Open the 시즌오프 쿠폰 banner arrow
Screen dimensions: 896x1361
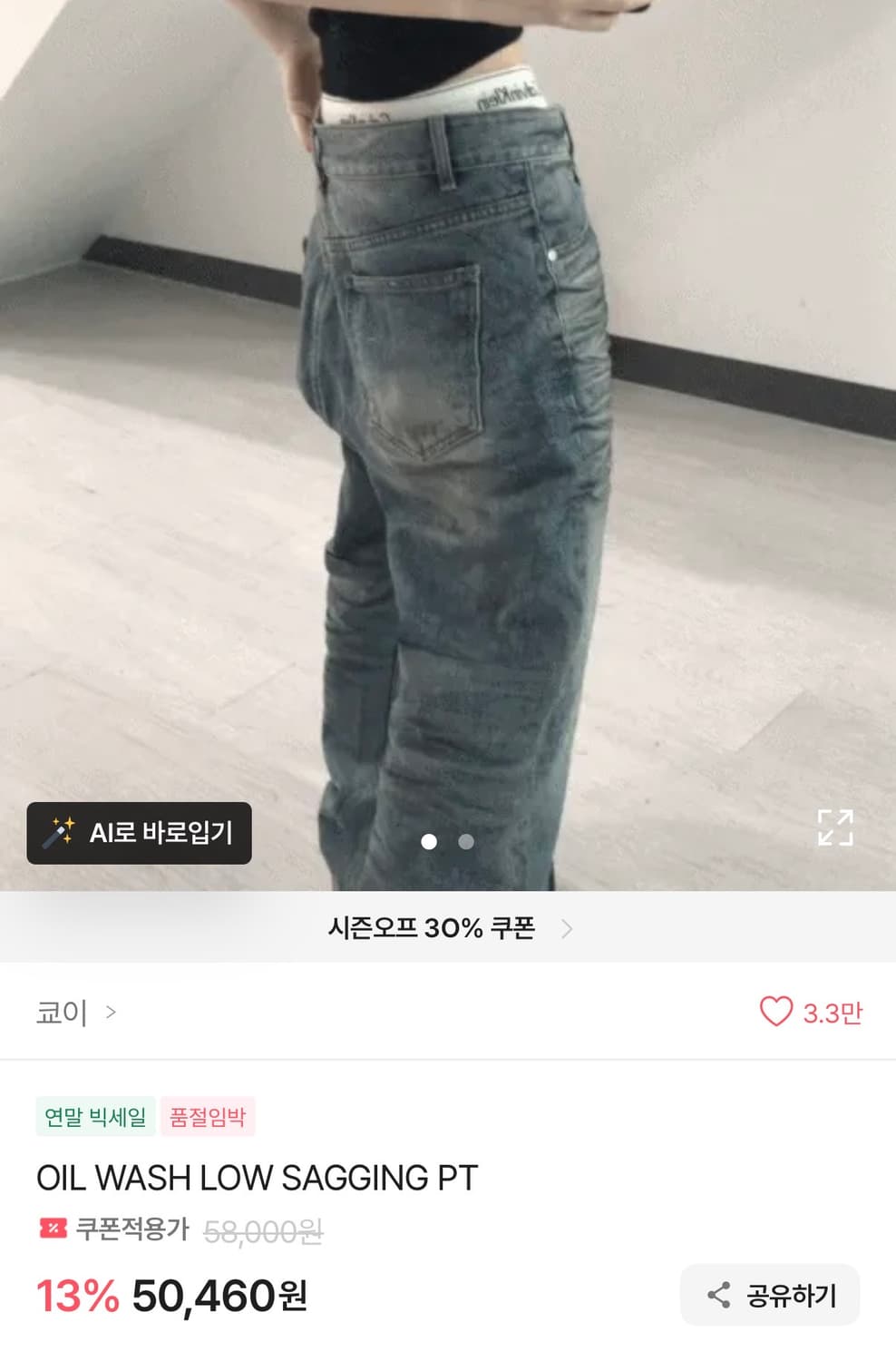click(x=570, y=929)
